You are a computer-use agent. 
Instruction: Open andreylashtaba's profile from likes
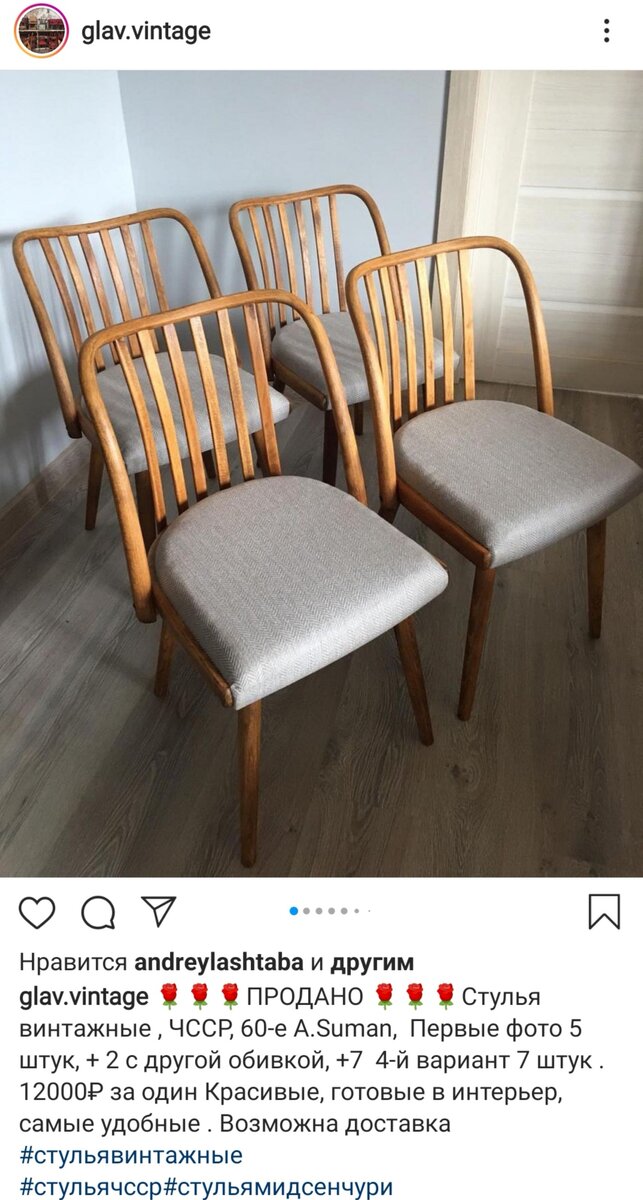218,962
